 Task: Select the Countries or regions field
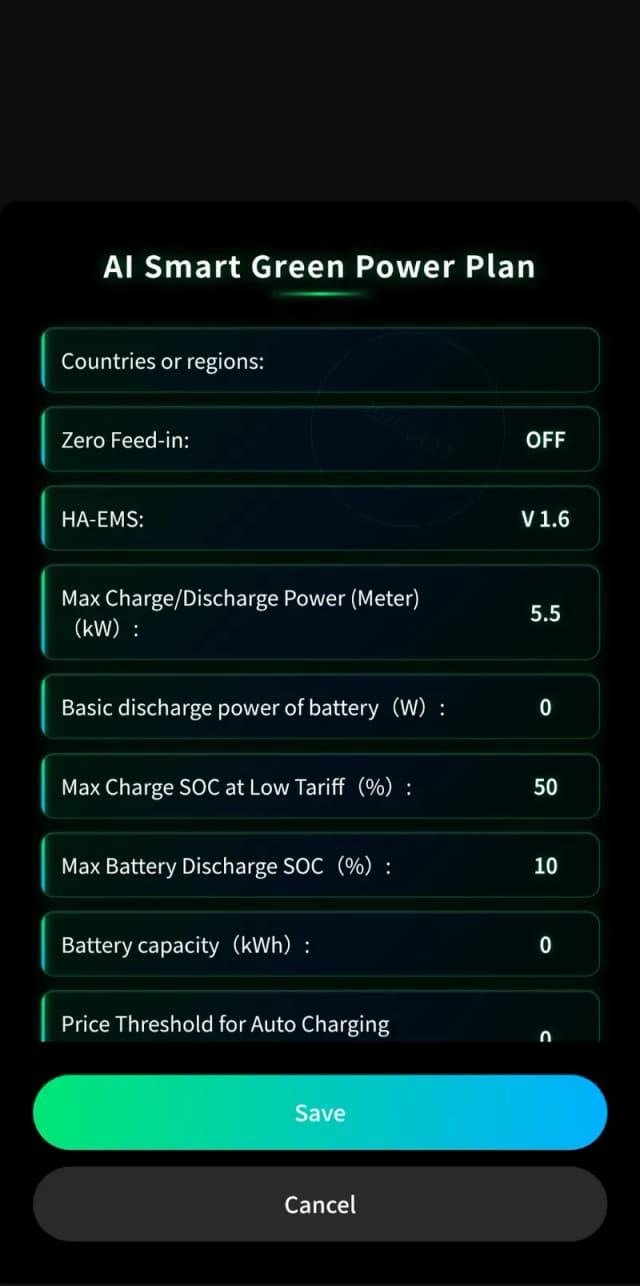pyautogui.click(x=320, y=361)
